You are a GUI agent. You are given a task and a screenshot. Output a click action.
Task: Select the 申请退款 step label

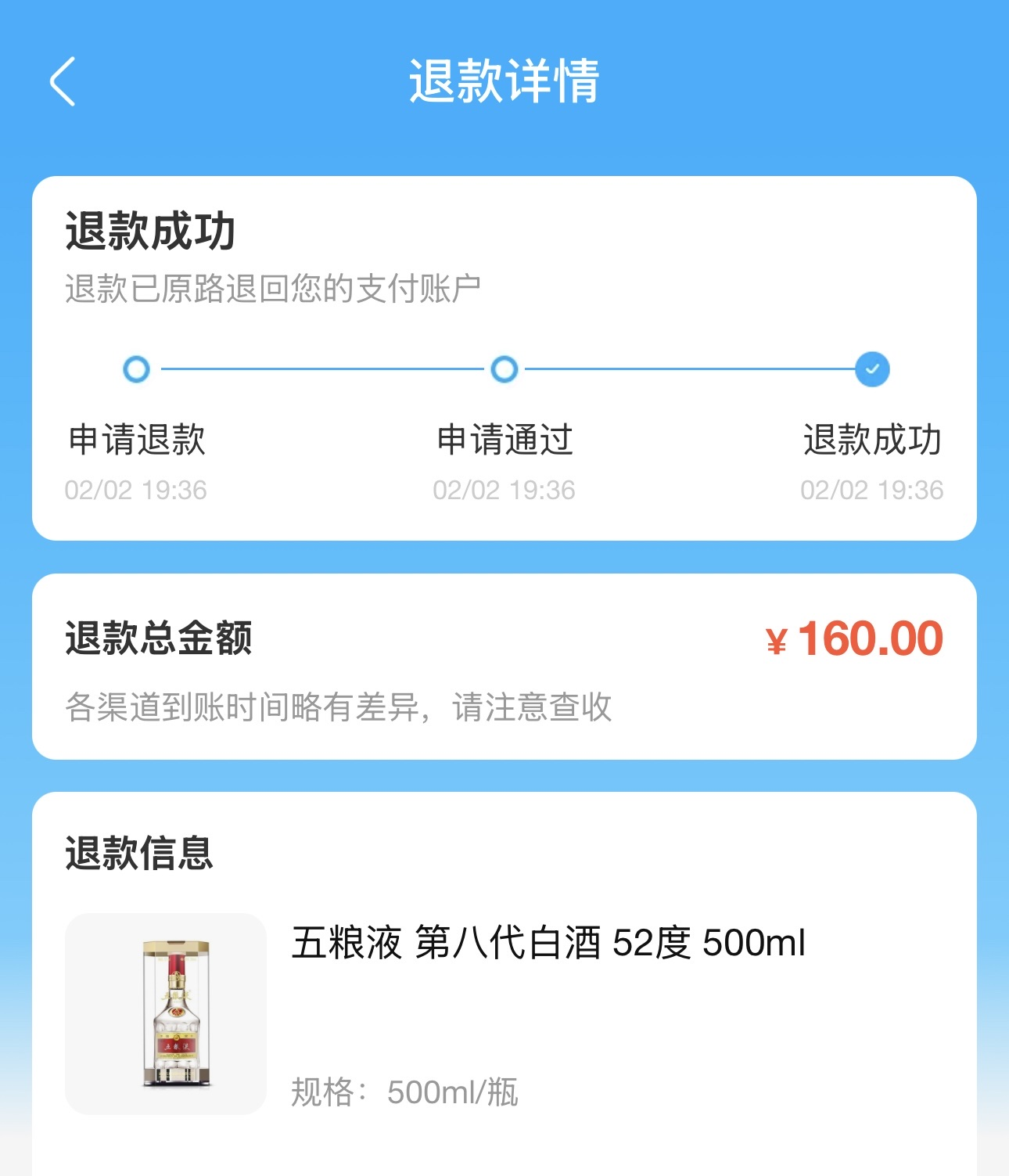coord(136,441)
